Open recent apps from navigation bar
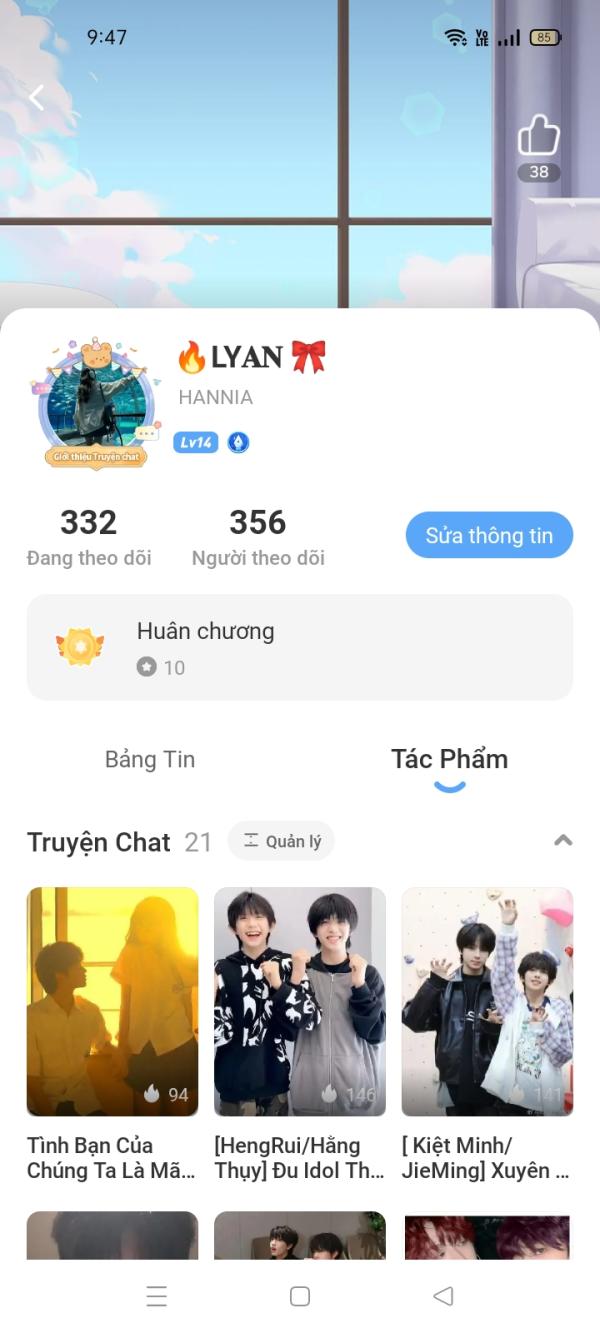This screenshot has width=600, height=1333. click(x=157, y=1296)
